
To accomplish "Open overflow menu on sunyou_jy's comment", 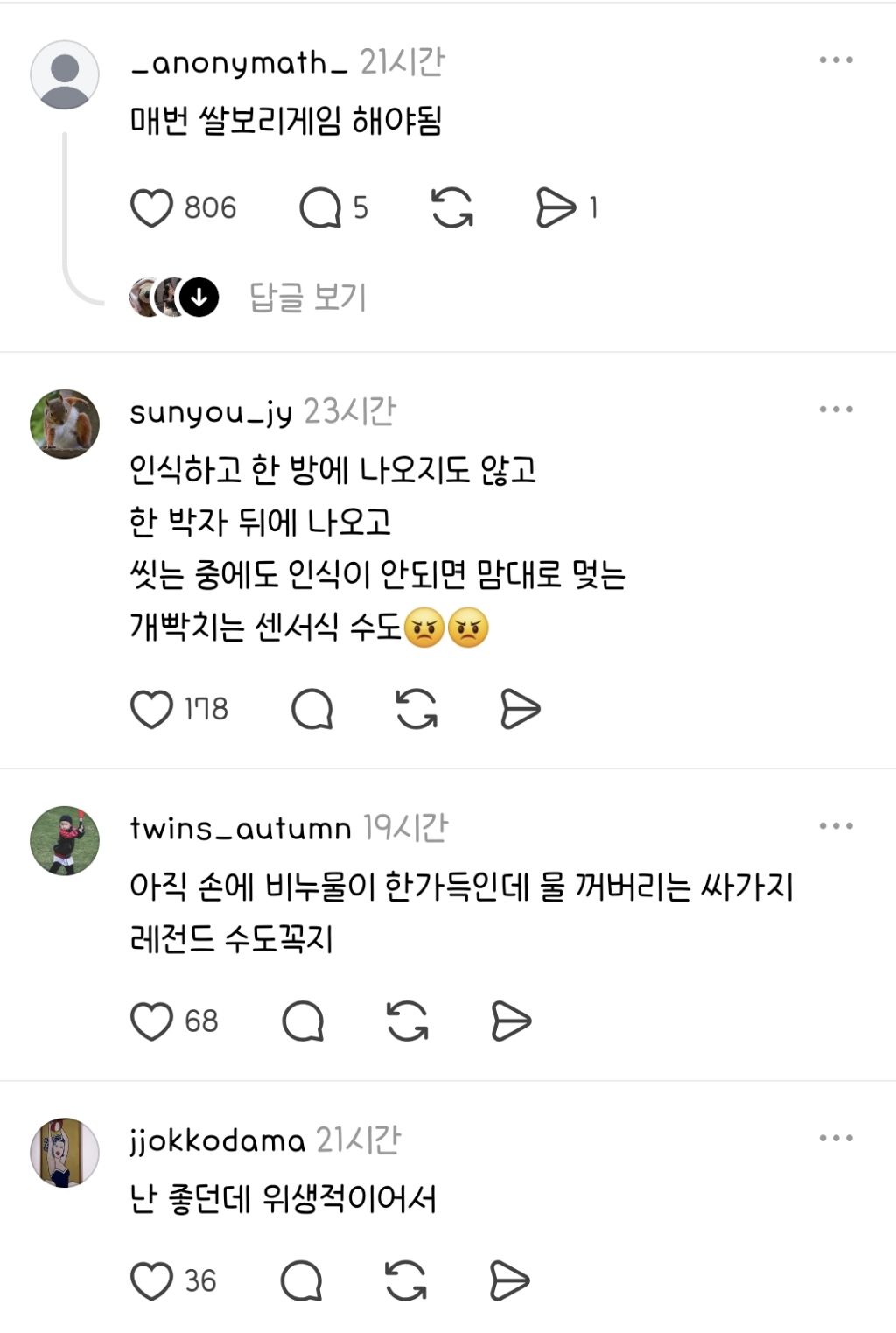I will (x=836, y=410).
